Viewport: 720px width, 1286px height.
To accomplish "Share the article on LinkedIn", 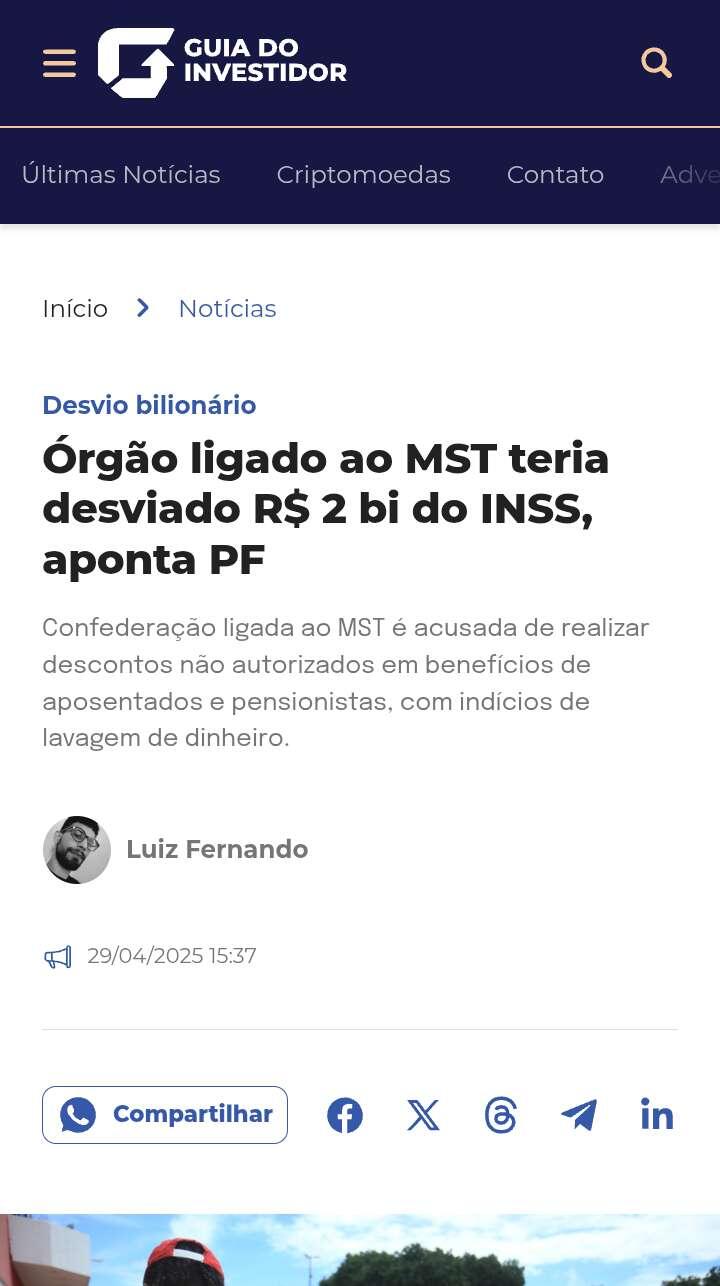I will [x=657, y=1115].
